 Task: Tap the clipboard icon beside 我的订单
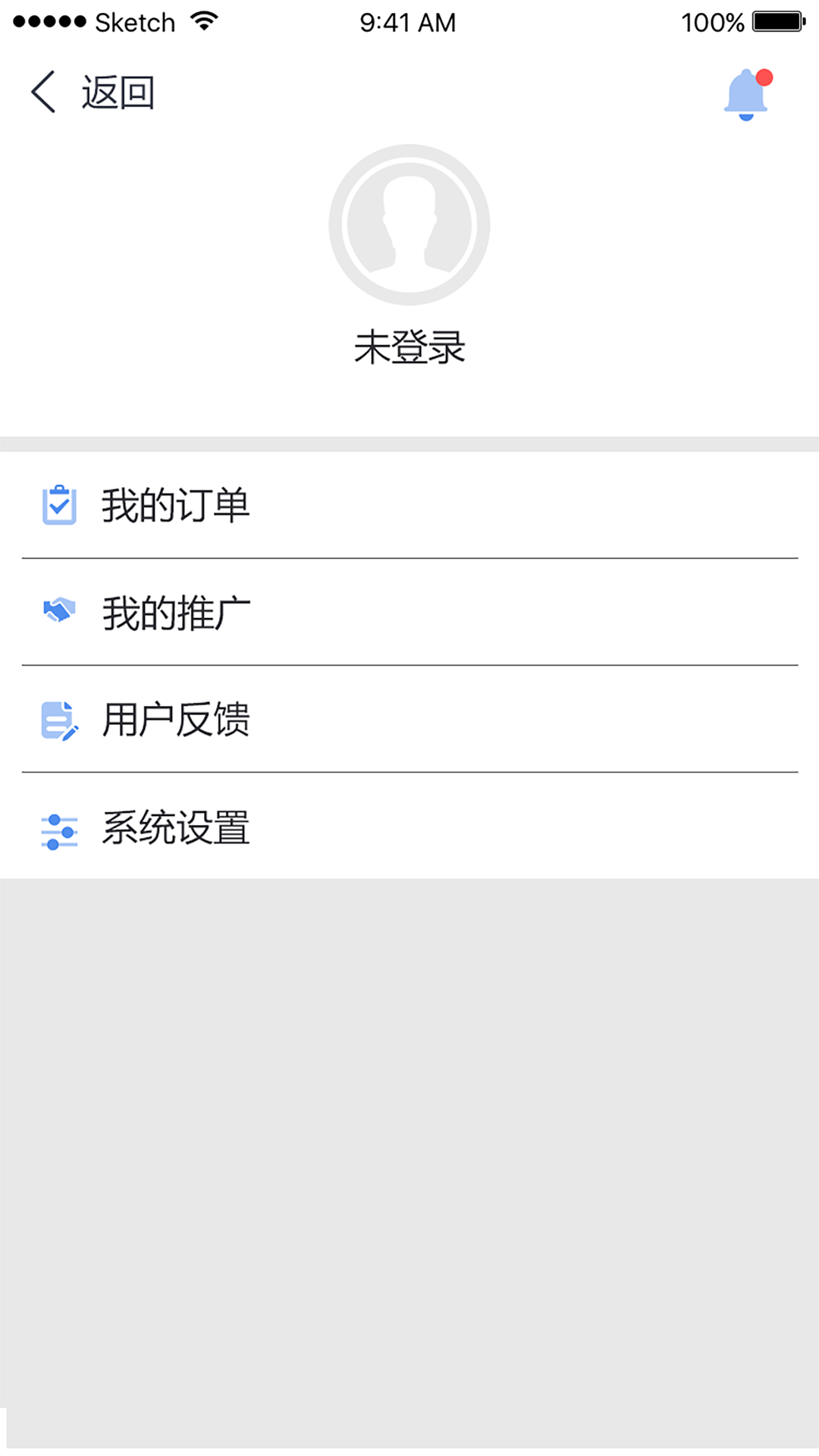point(59,503)
